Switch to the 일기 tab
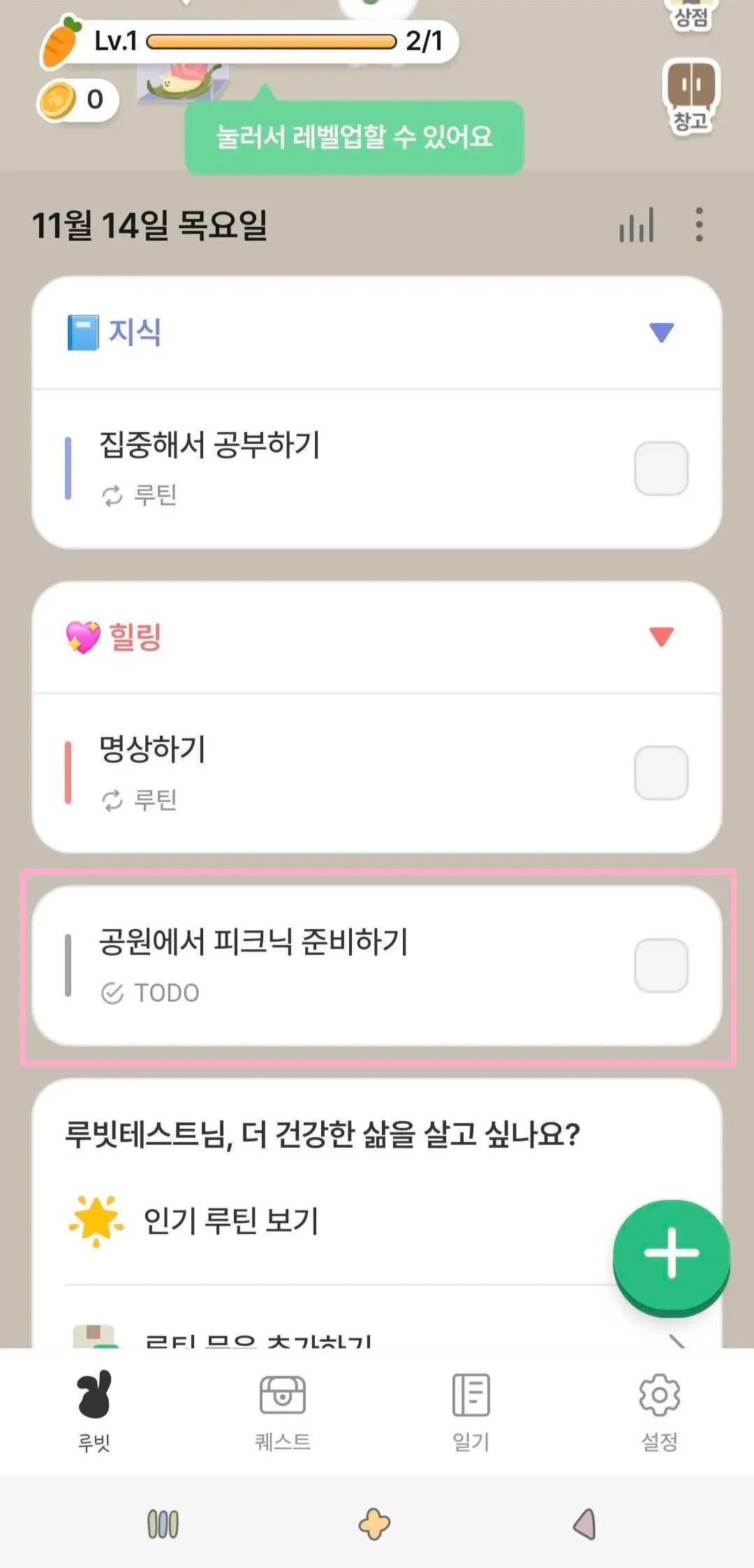 tap(471, 1412)
